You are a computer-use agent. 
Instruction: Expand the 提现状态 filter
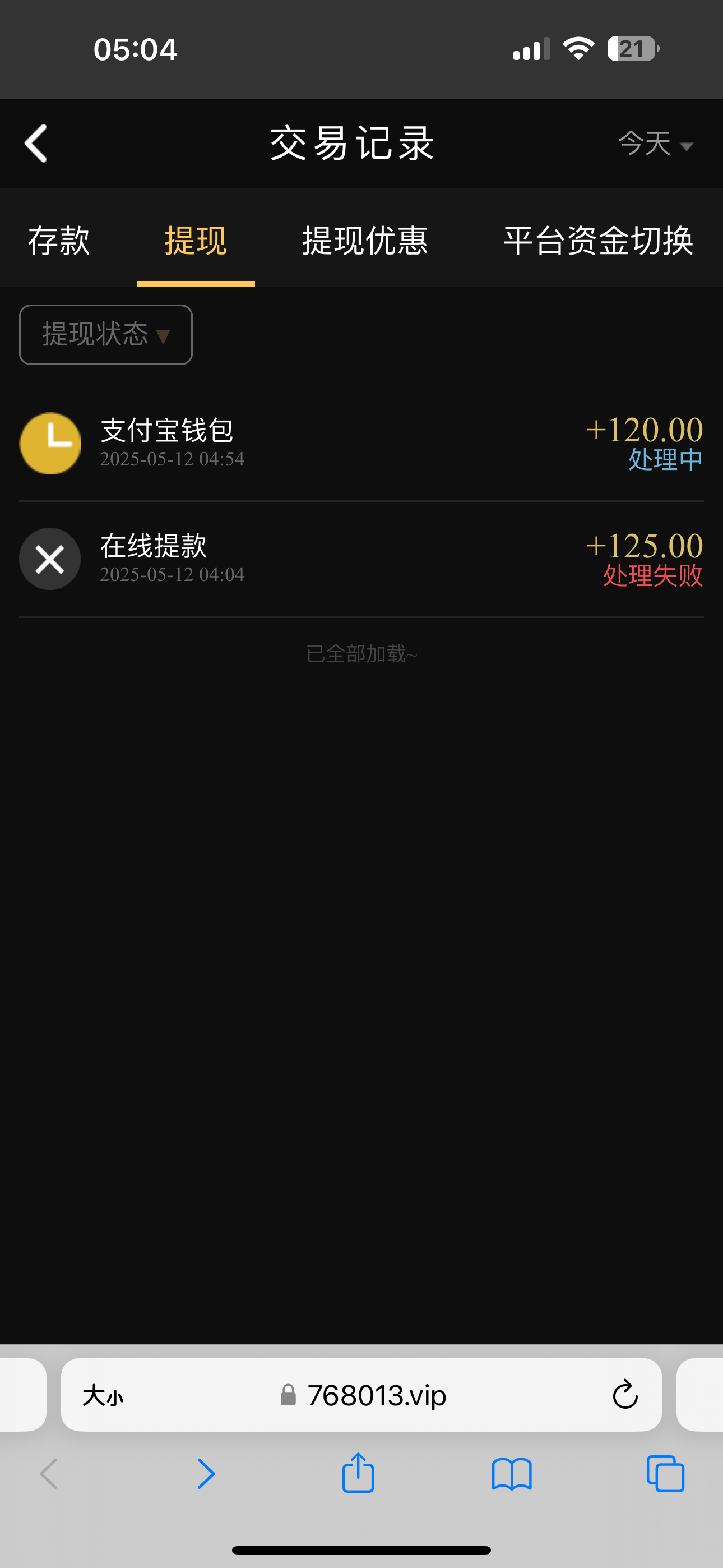click(106, 335)
